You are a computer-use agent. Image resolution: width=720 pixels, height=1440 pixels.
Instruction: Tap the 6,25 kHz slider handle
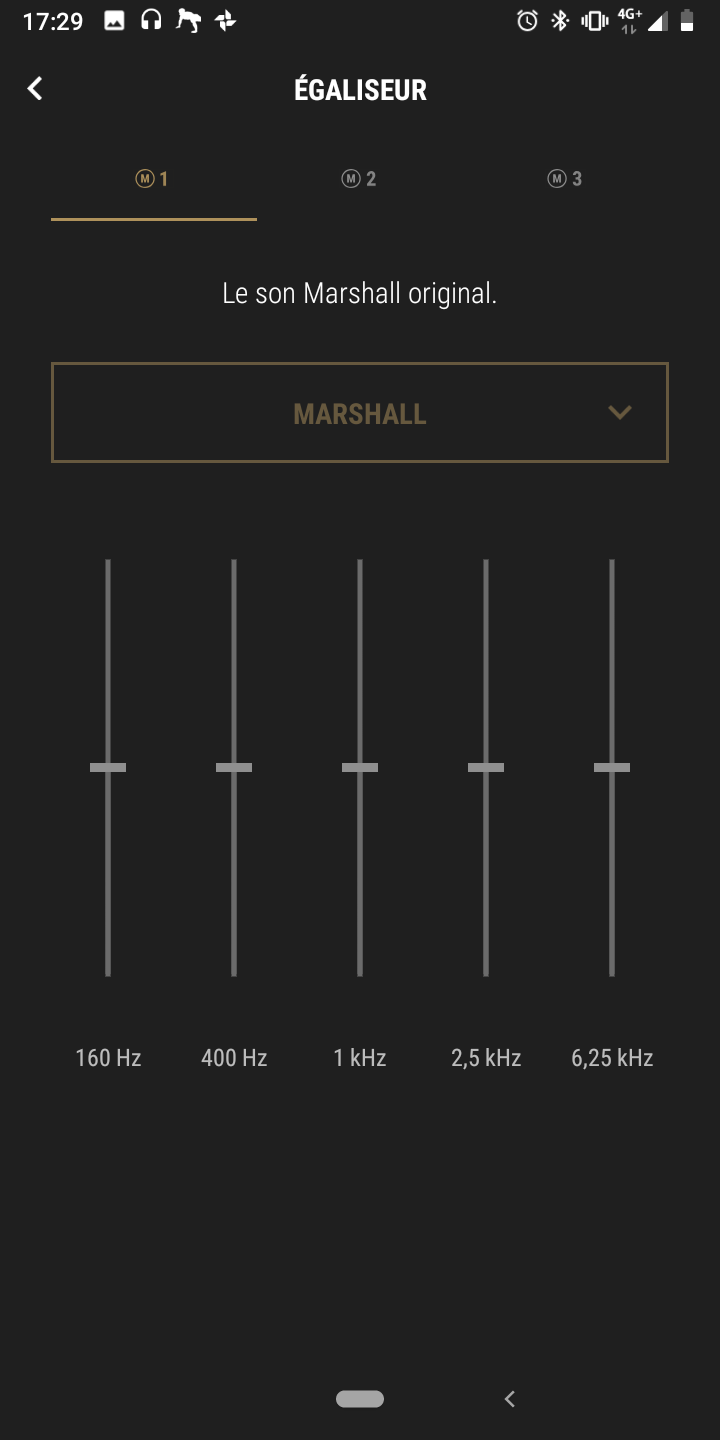tap(612, 767)
